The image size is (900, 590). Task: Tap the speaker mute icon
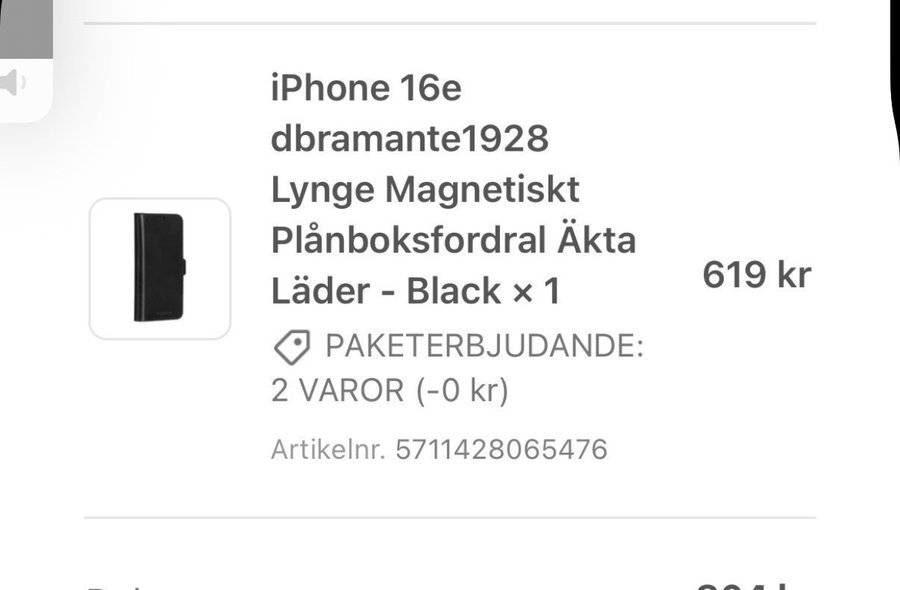(12, 82)
